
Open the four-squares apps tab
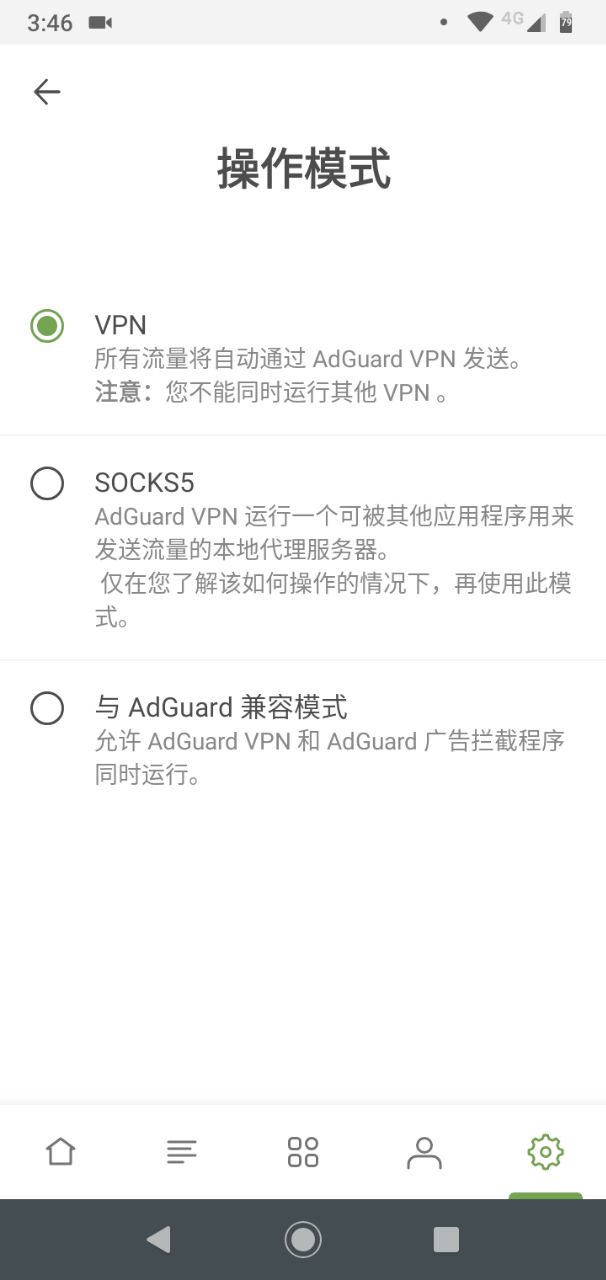click(x=303, y=1152)
